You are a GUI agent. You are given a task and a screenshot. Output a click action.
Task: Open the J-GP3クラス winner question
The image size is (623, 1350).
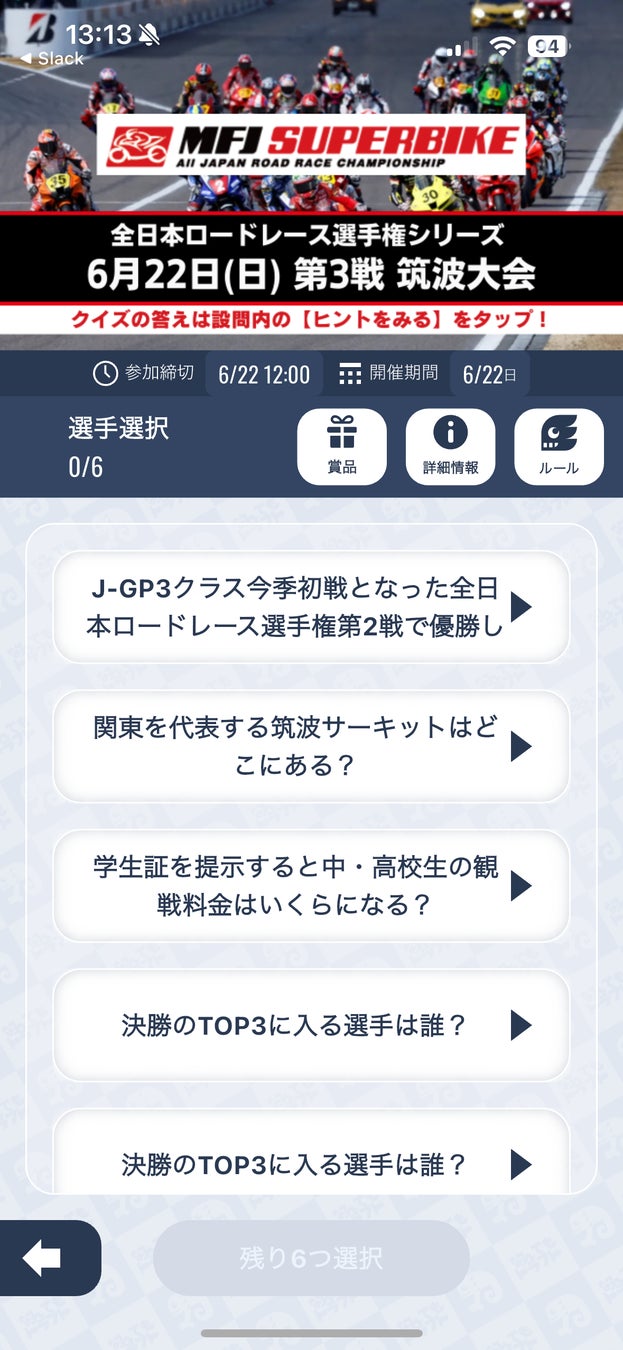(x=311, y=607)
